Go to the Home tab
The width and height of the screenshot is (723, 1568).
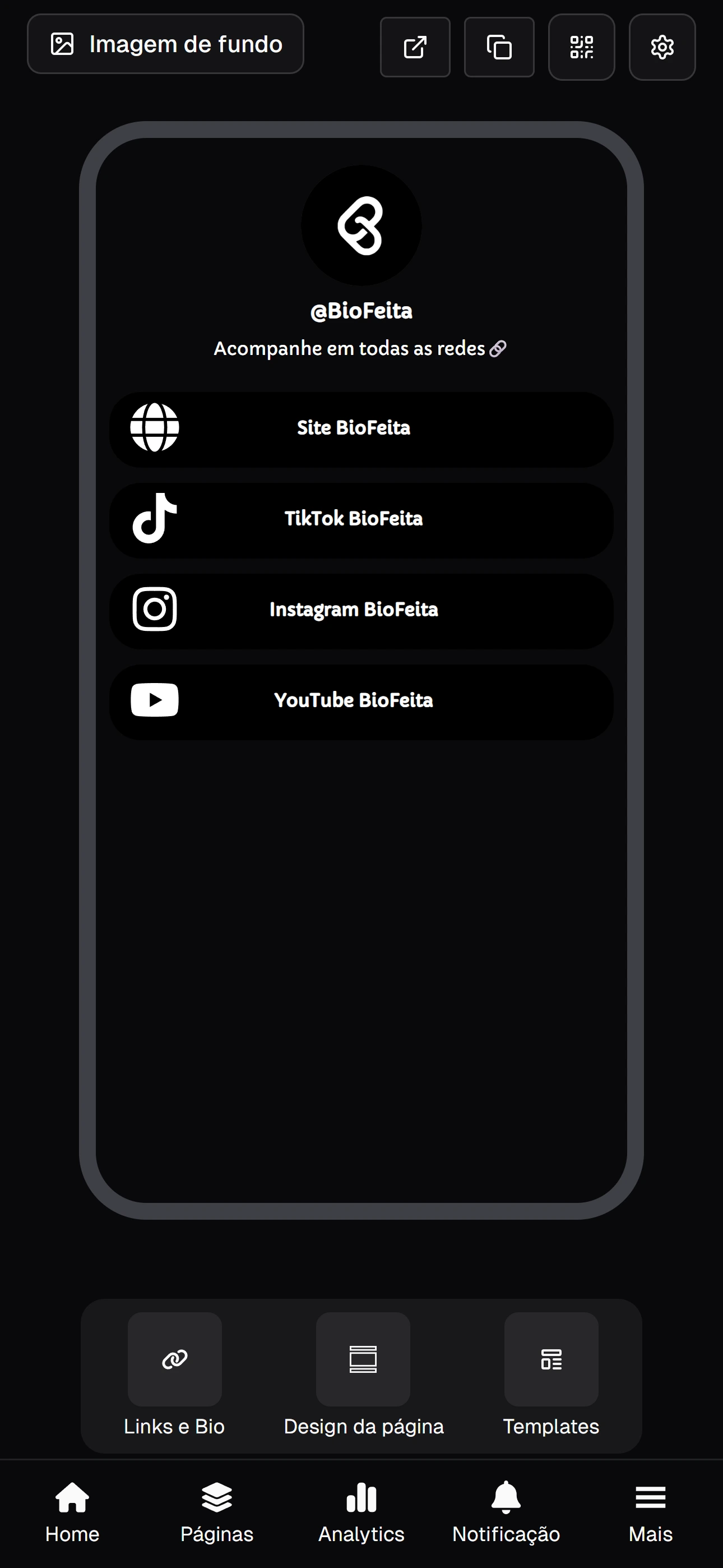point(72,1512)
